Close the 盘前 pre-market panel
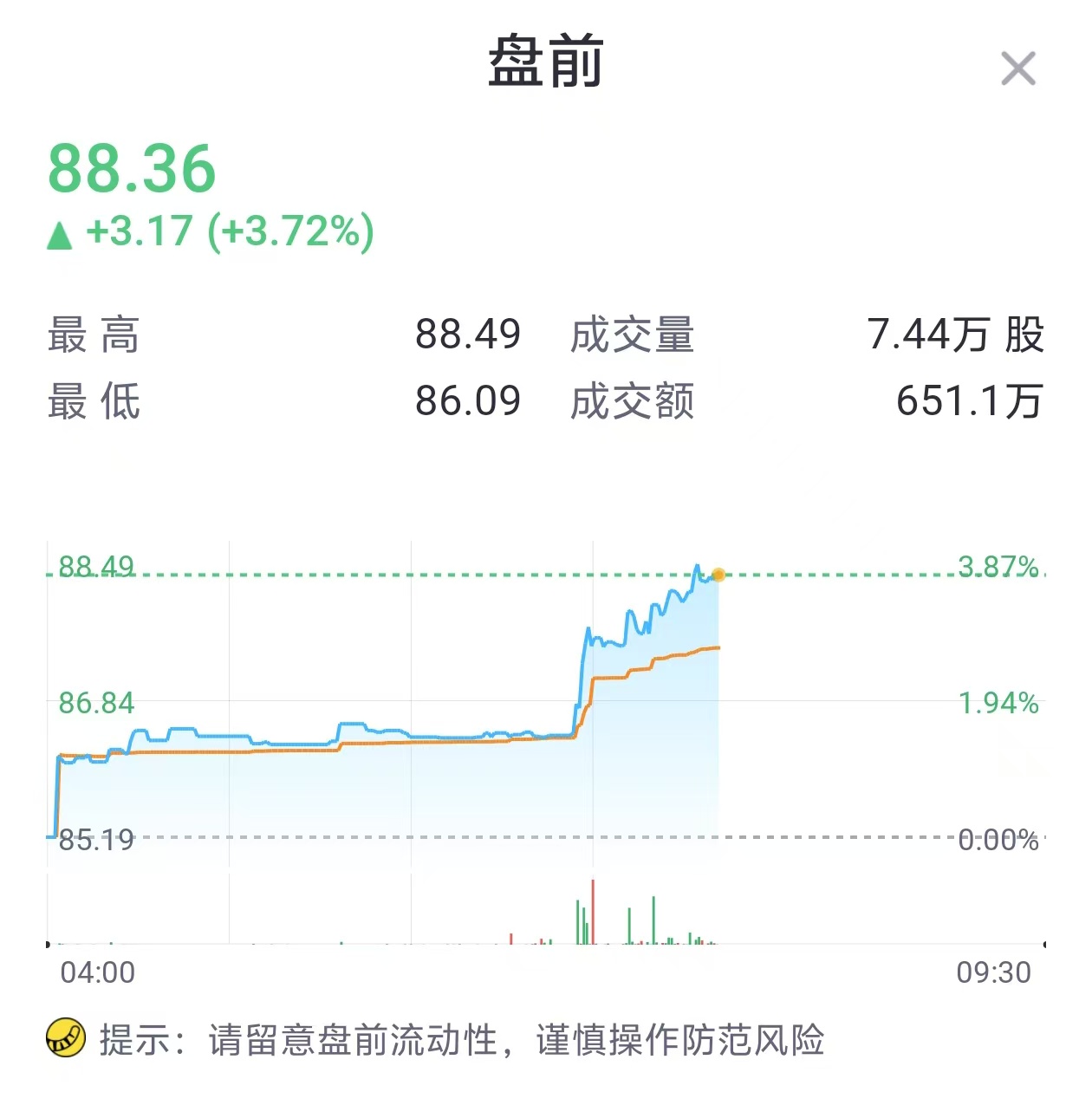The image size is (1092, 1105). click(x=1017, y=68)
